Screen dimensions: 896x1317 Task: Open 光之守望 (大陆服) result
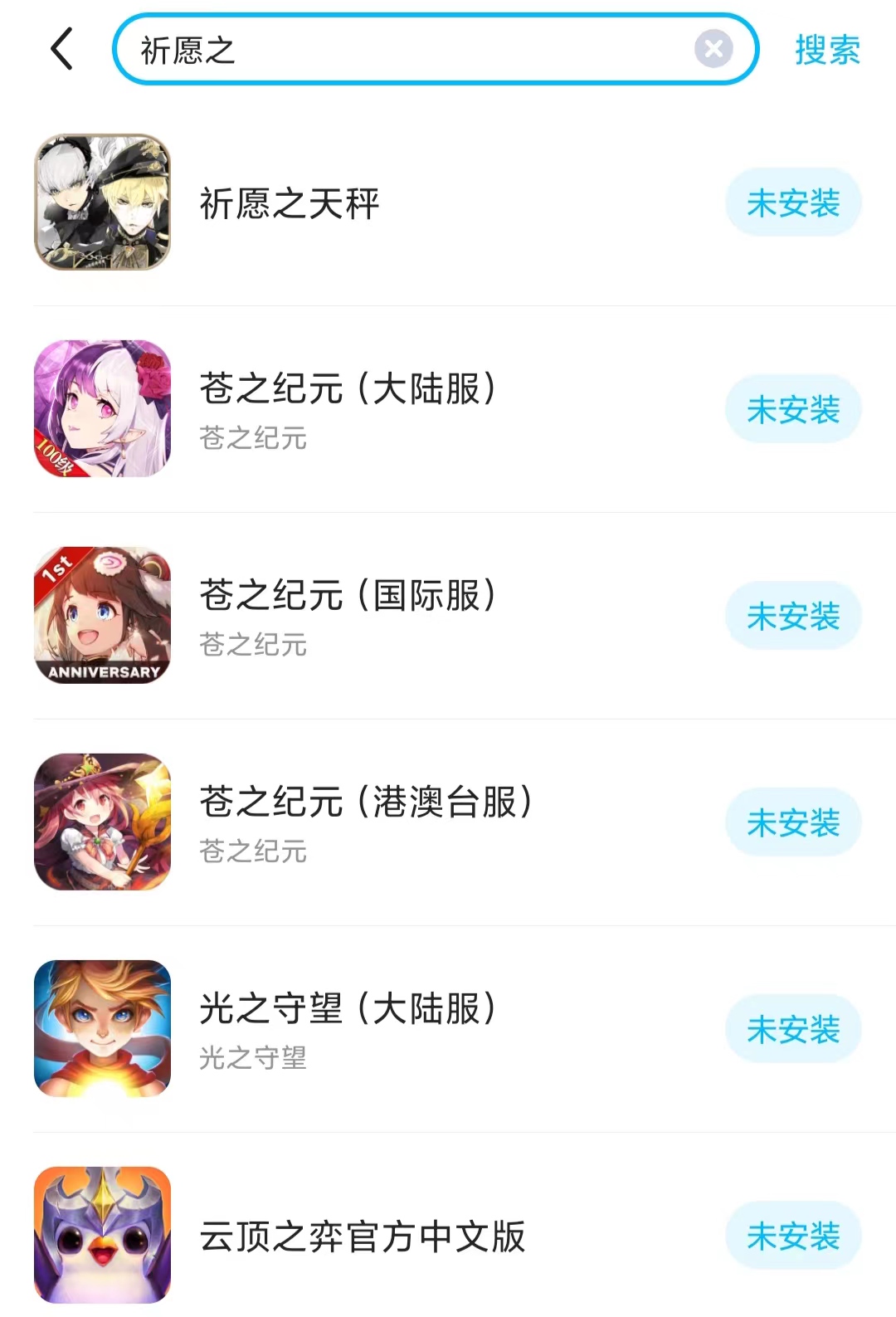click(348, 1010)
